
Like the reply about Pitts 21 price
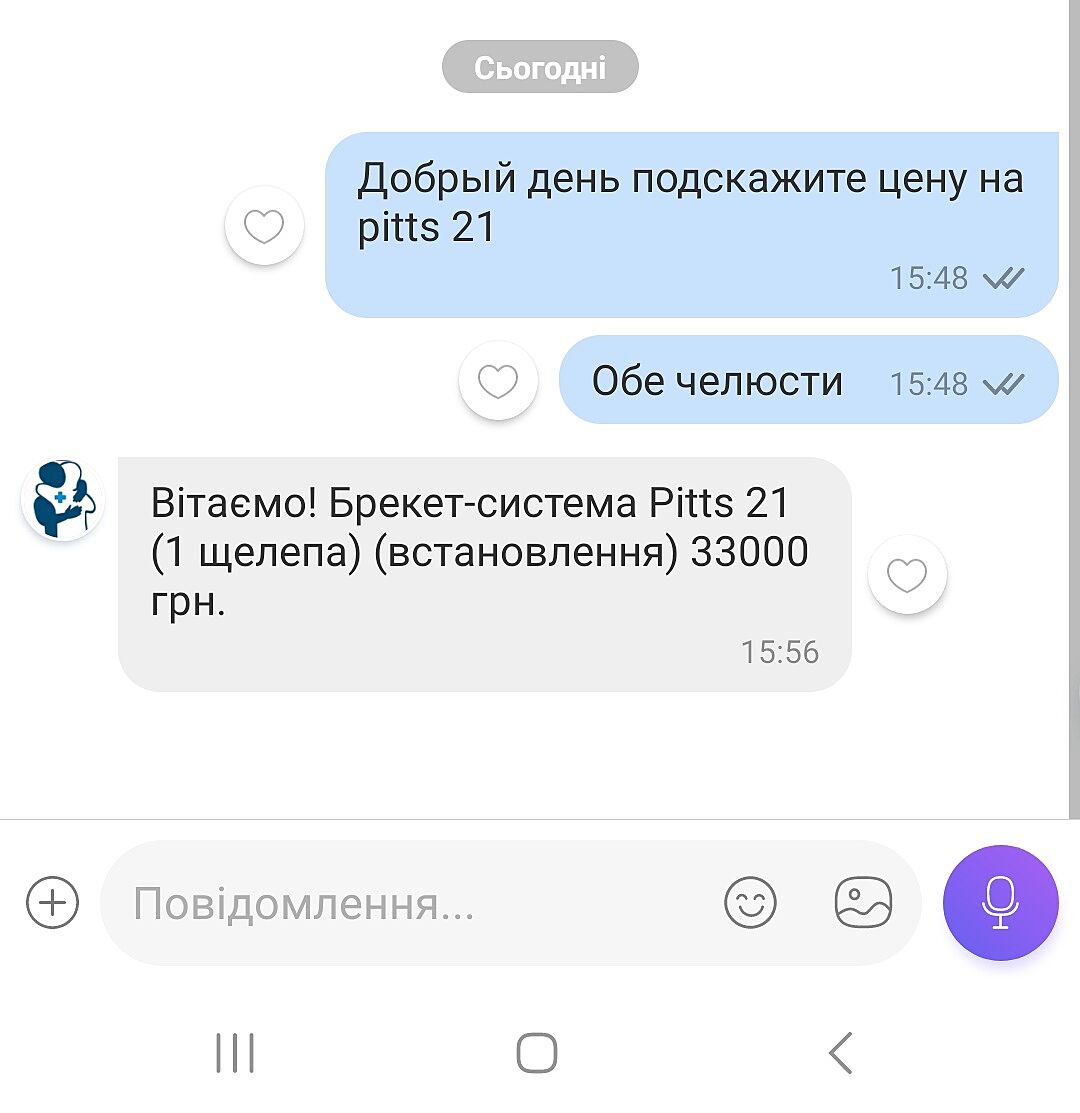click(x=907, y=574)
